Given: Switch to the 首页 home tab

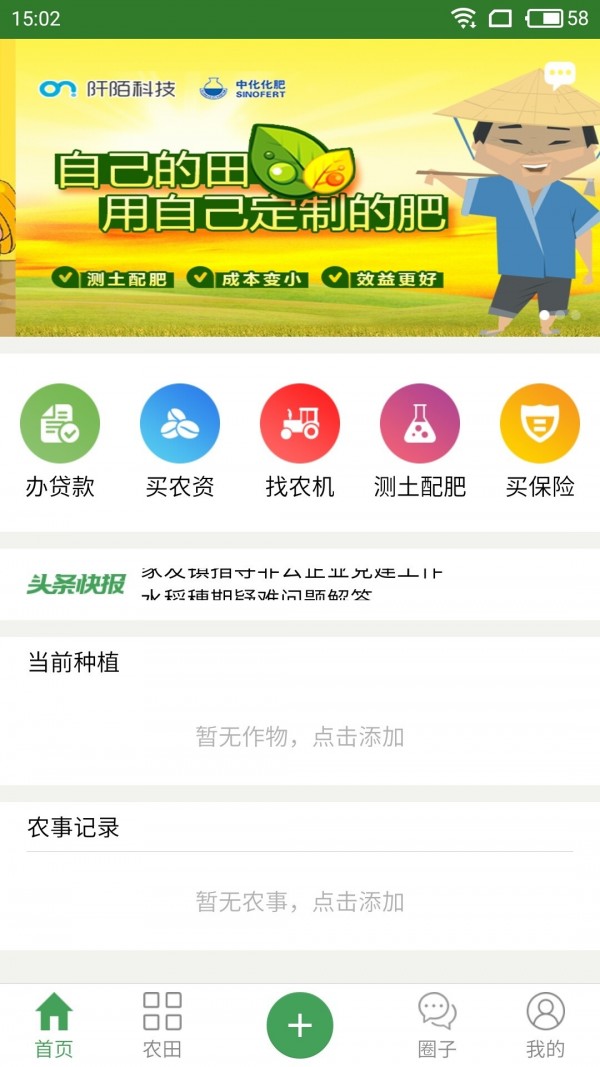Looking at the screenshot, I should [54, 1025].
